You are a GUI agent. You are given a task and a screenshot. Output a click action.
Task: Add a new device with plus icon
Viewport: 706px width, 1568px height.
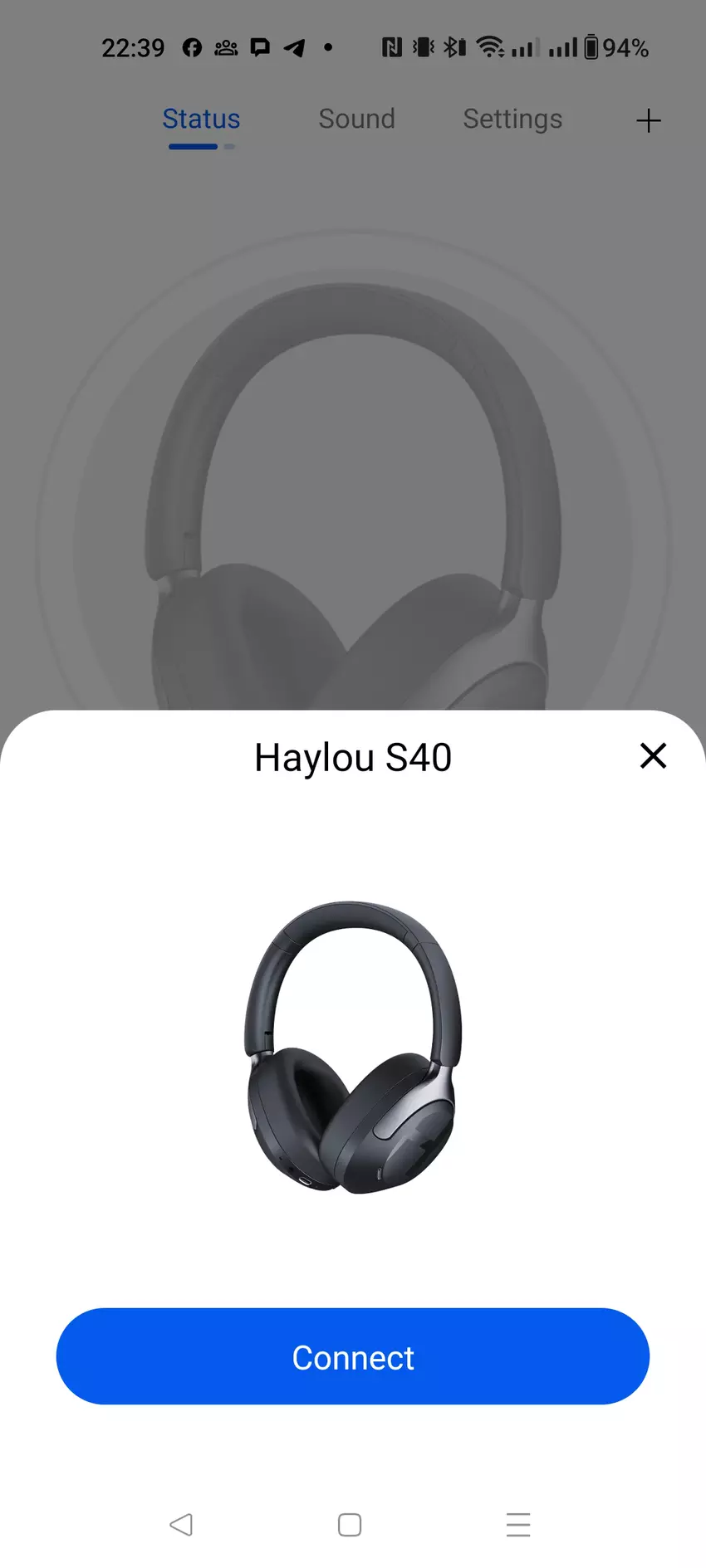point(649,121)
